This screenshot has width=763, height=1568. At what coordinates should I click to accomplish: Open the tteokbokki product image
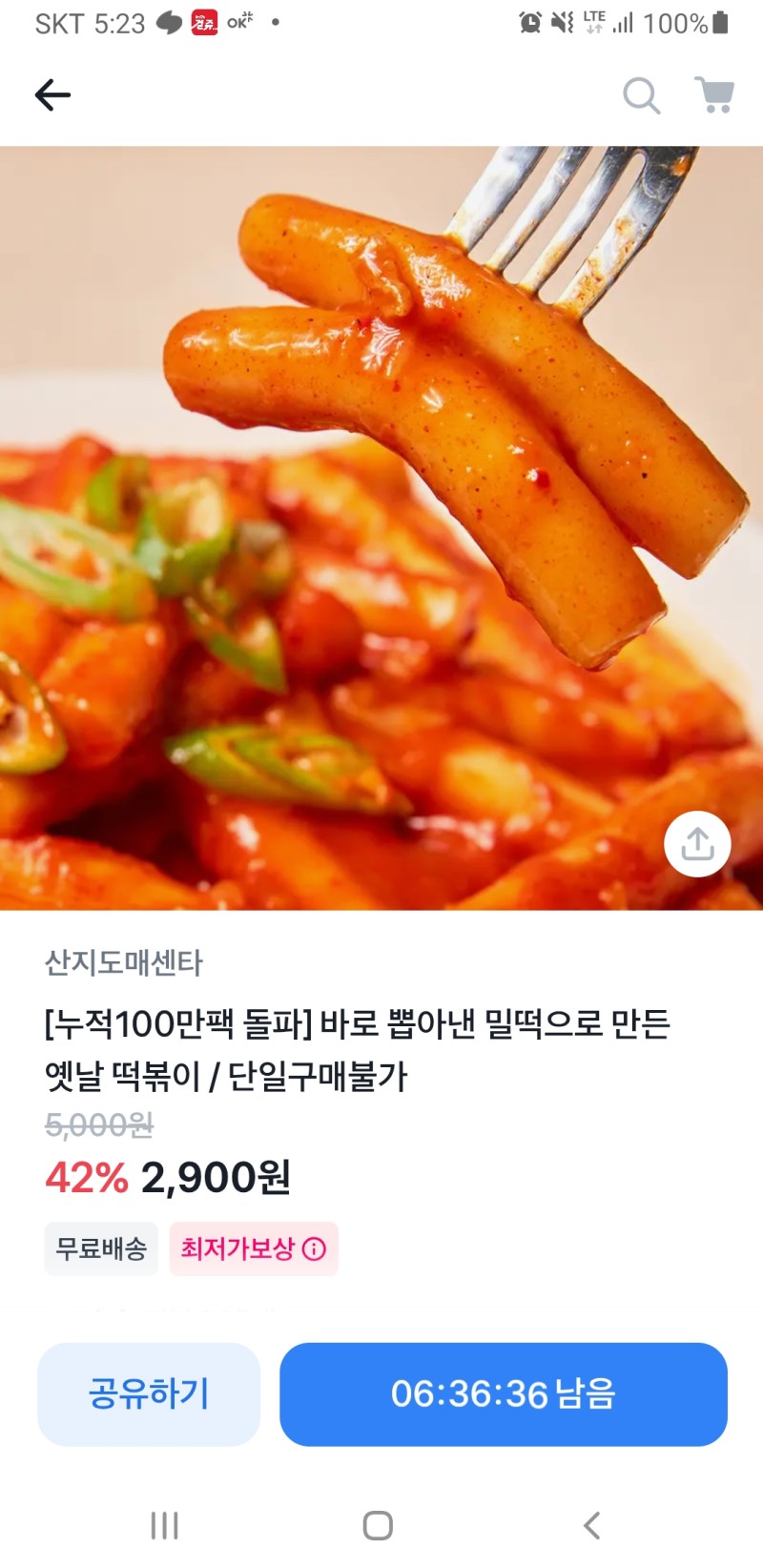(381, 525)
